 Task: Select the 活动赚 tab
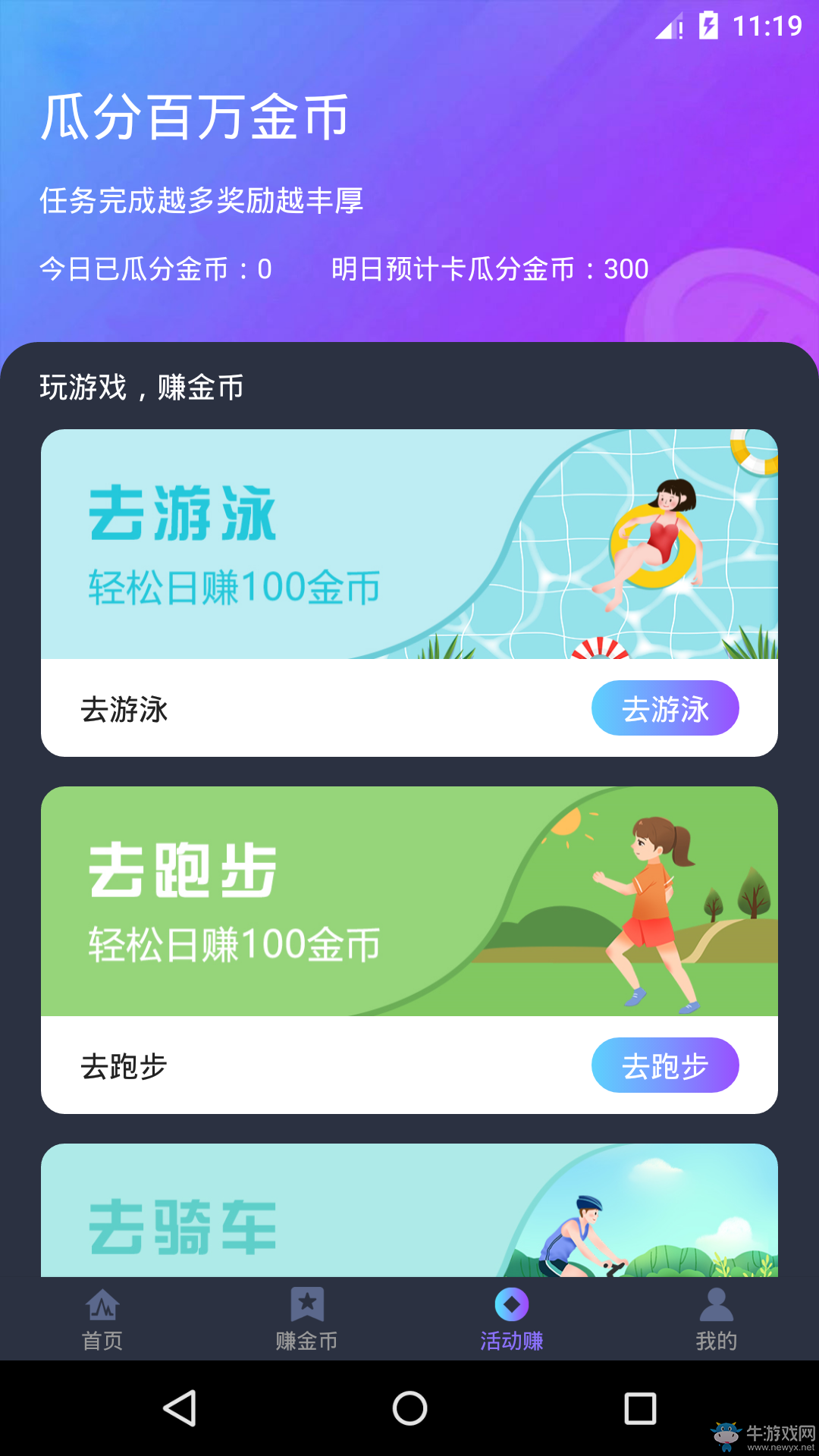[x=512, y=1319]
